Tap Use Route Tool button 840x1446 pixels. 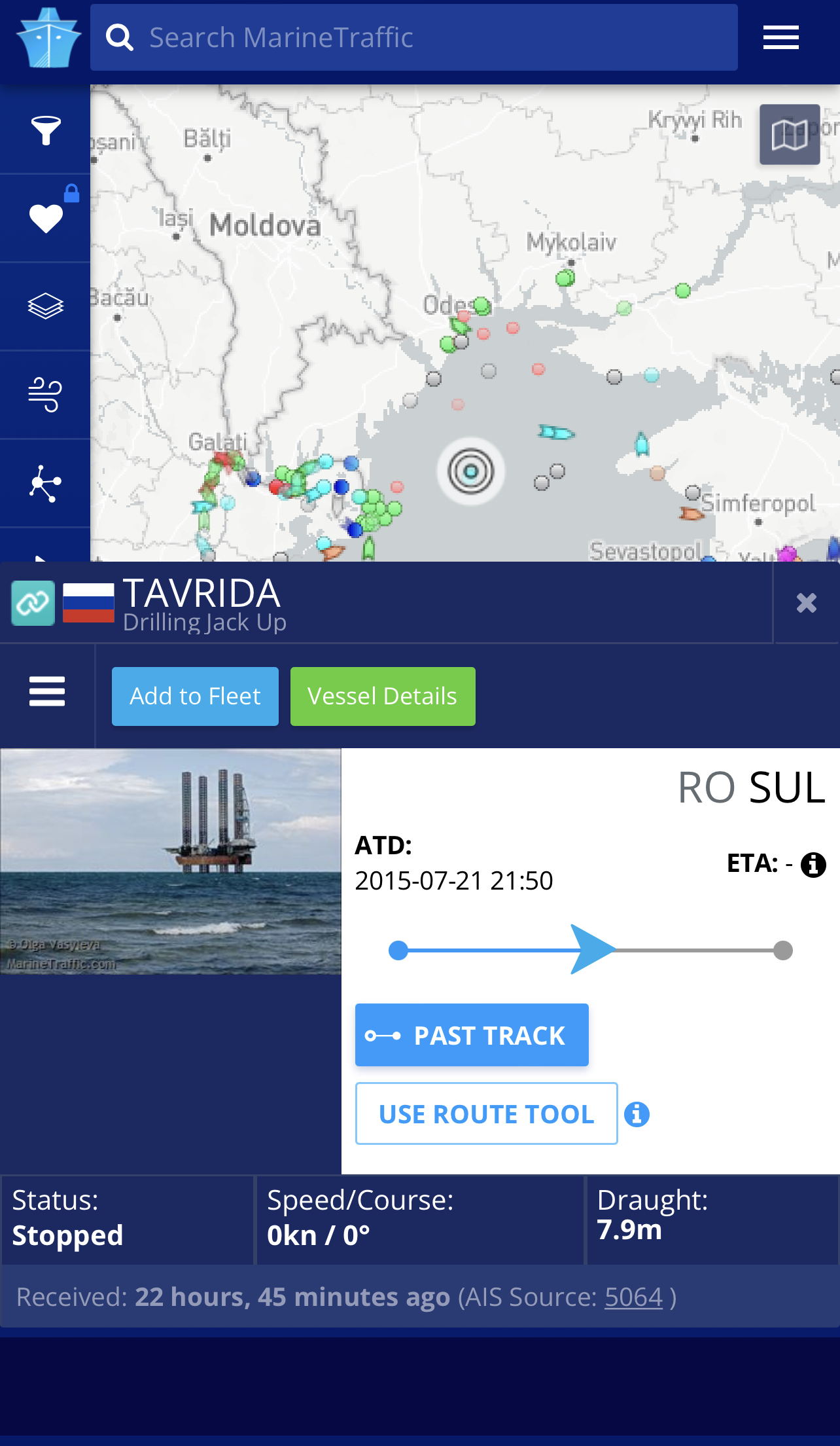(x=486, y=1113)
